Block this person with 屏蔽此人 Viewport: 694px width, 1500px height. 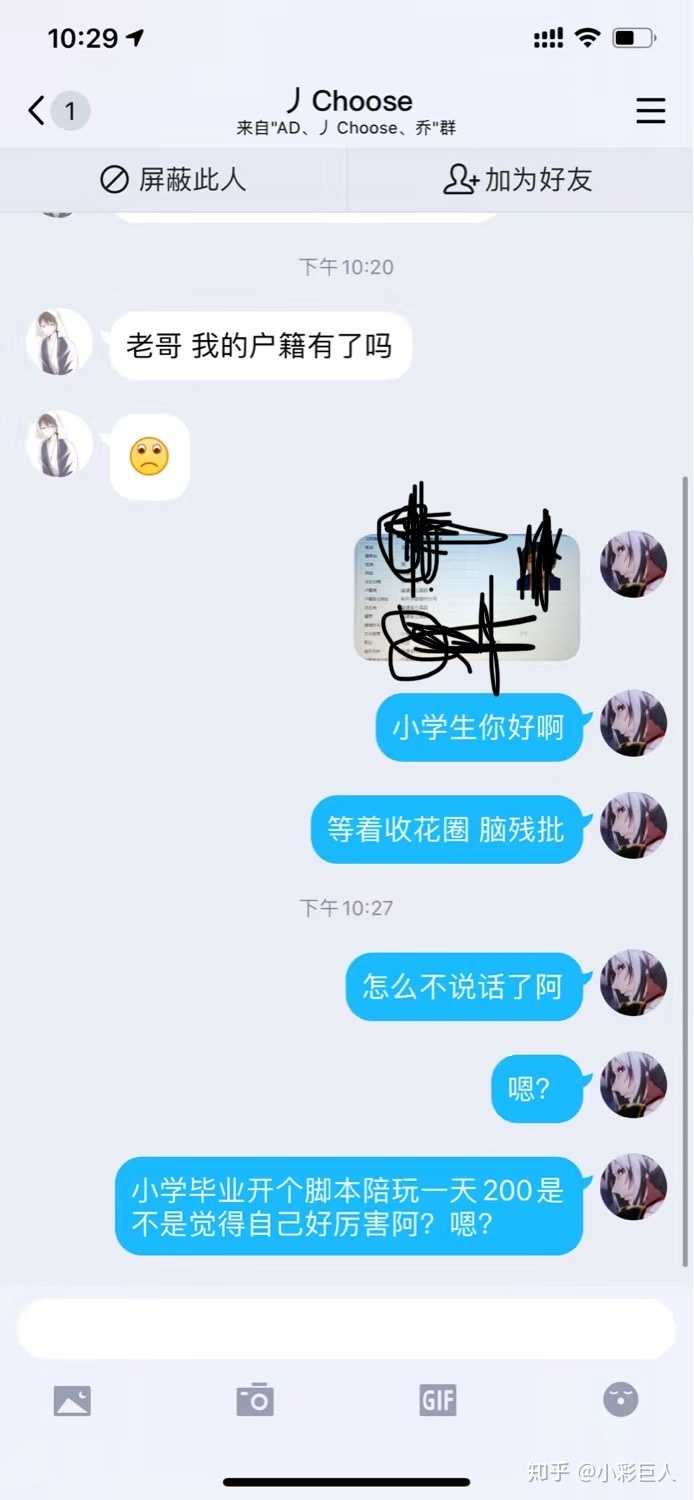173,180
